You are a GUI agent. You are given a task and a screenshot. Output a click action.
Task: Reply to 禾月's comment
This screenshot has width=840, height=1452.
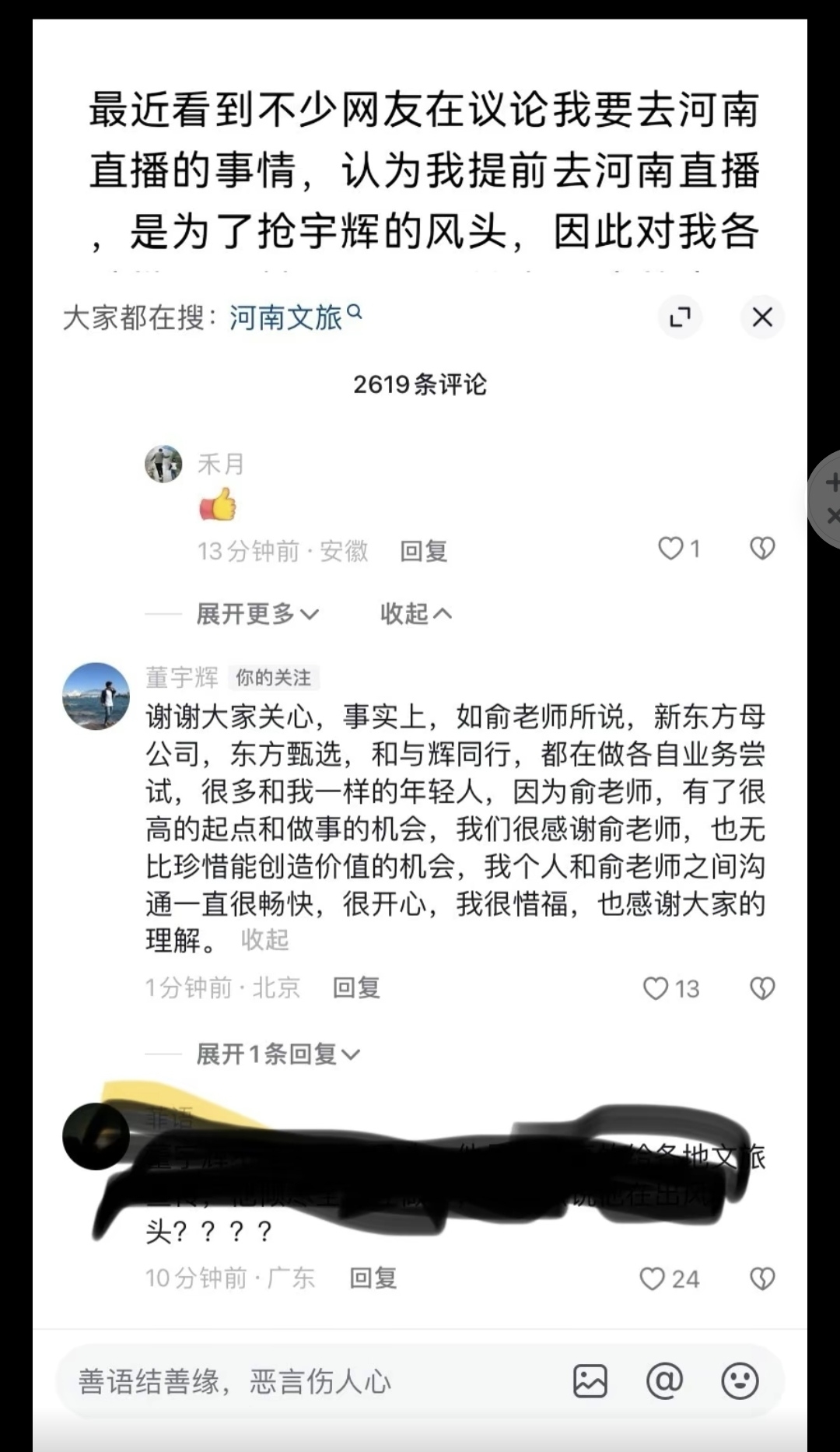423,551
